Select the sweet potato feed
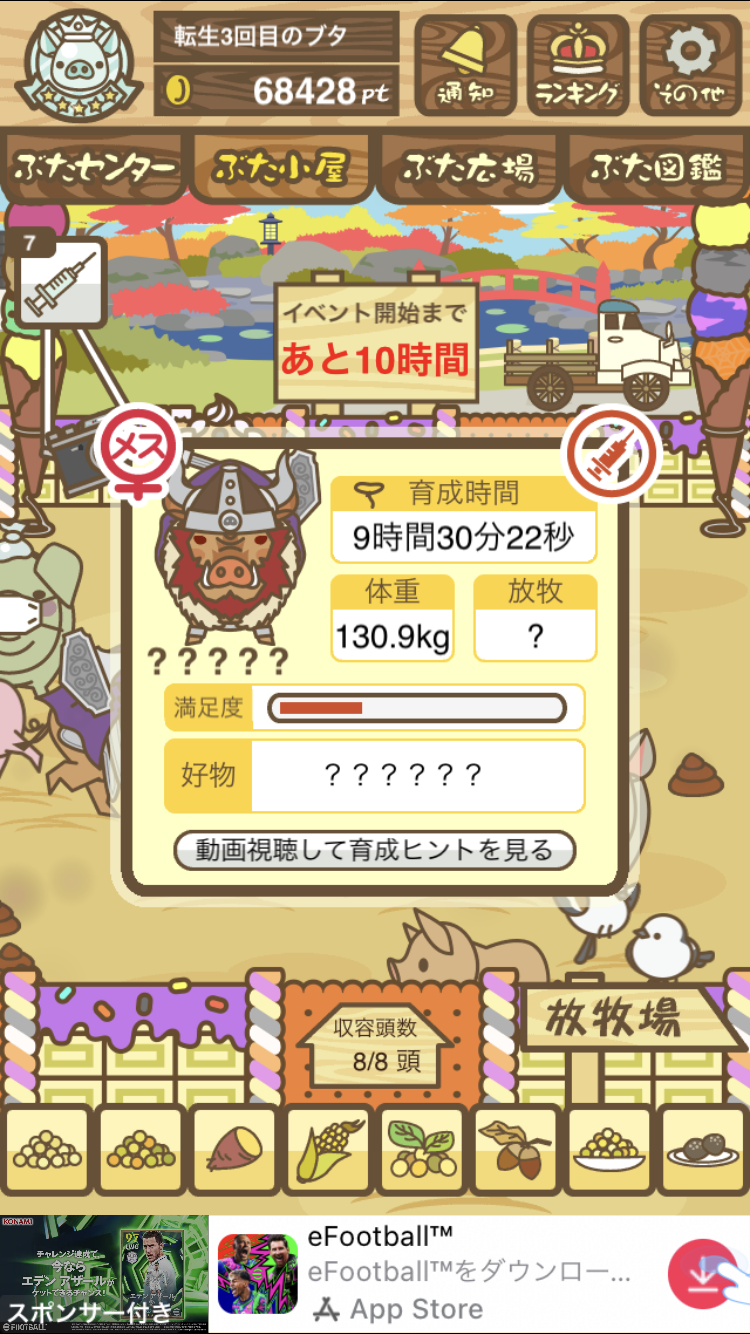 (233, 1150)
